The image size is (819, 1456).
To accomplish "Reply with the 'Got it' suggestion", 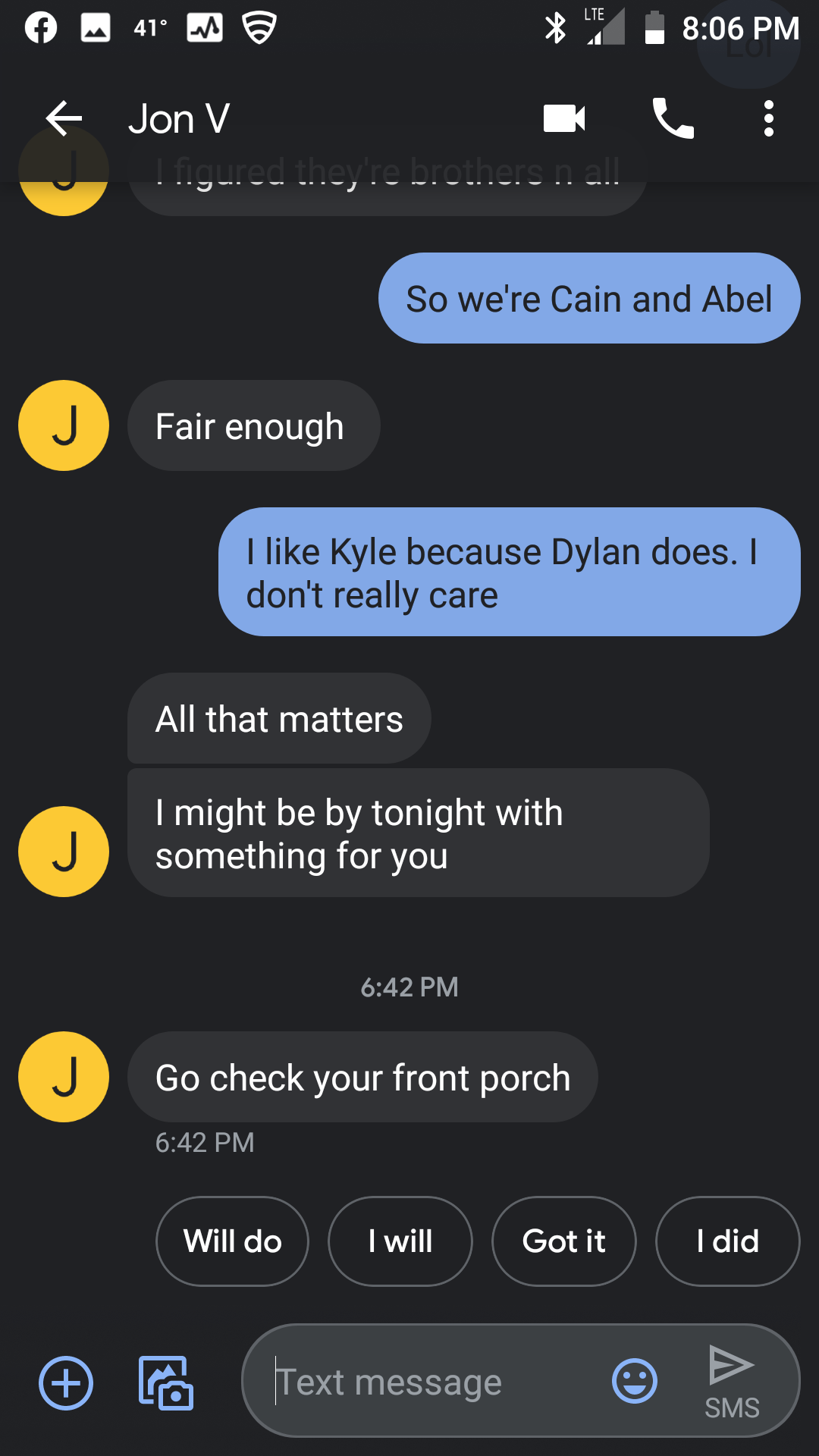I will [x=564, y=1241].
